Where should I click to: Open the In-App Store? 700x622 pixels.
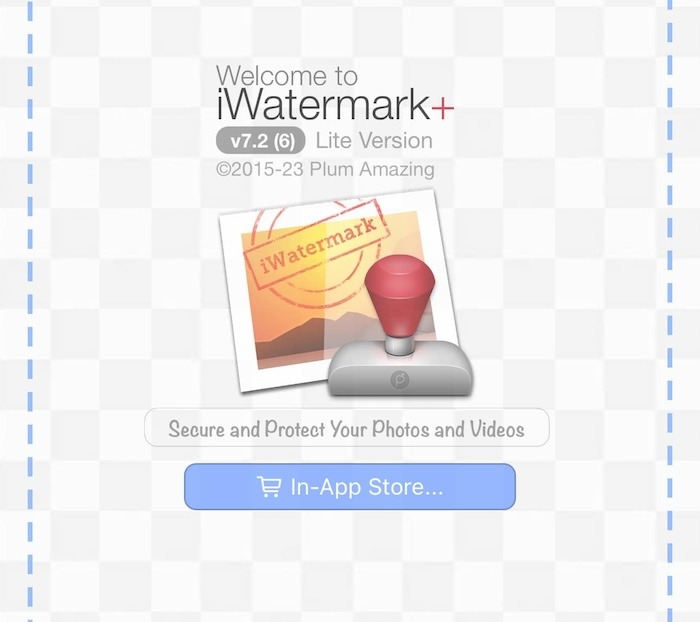(349, 487)
